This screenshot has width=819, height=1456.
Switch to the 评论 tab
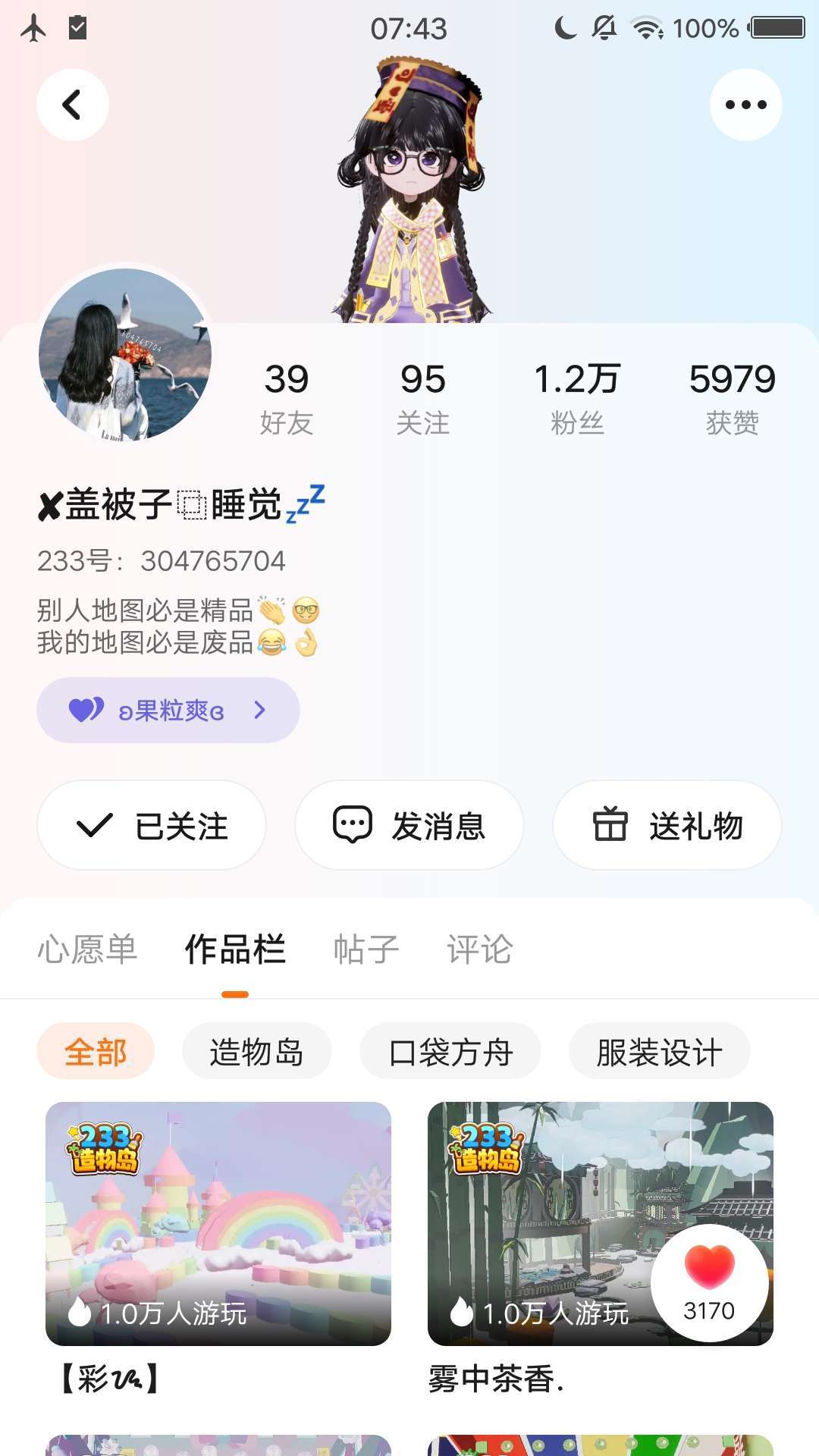point(480,949)
